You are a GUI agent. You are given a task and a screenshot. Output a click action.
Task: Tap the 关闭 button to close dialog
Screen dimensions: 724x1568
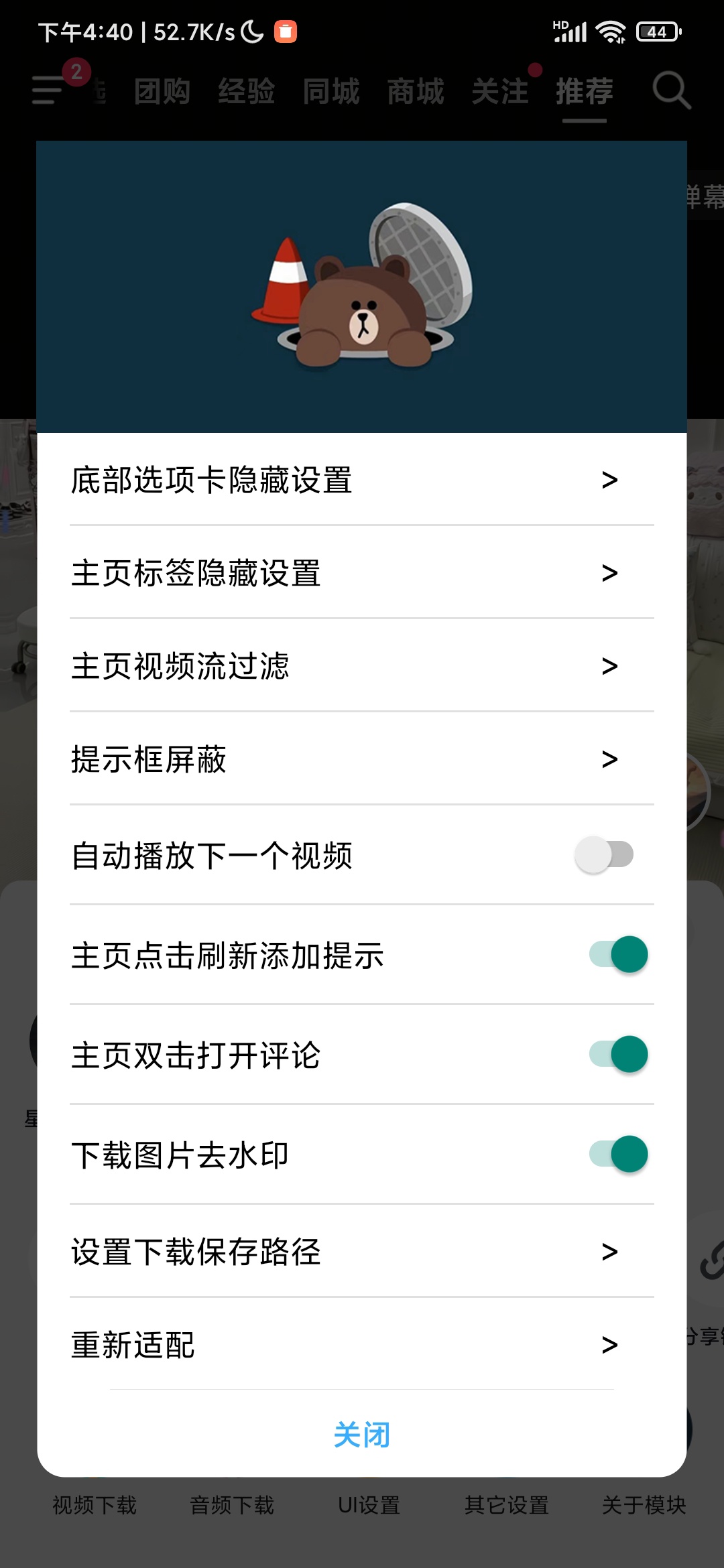click(x=362, y=1435)
